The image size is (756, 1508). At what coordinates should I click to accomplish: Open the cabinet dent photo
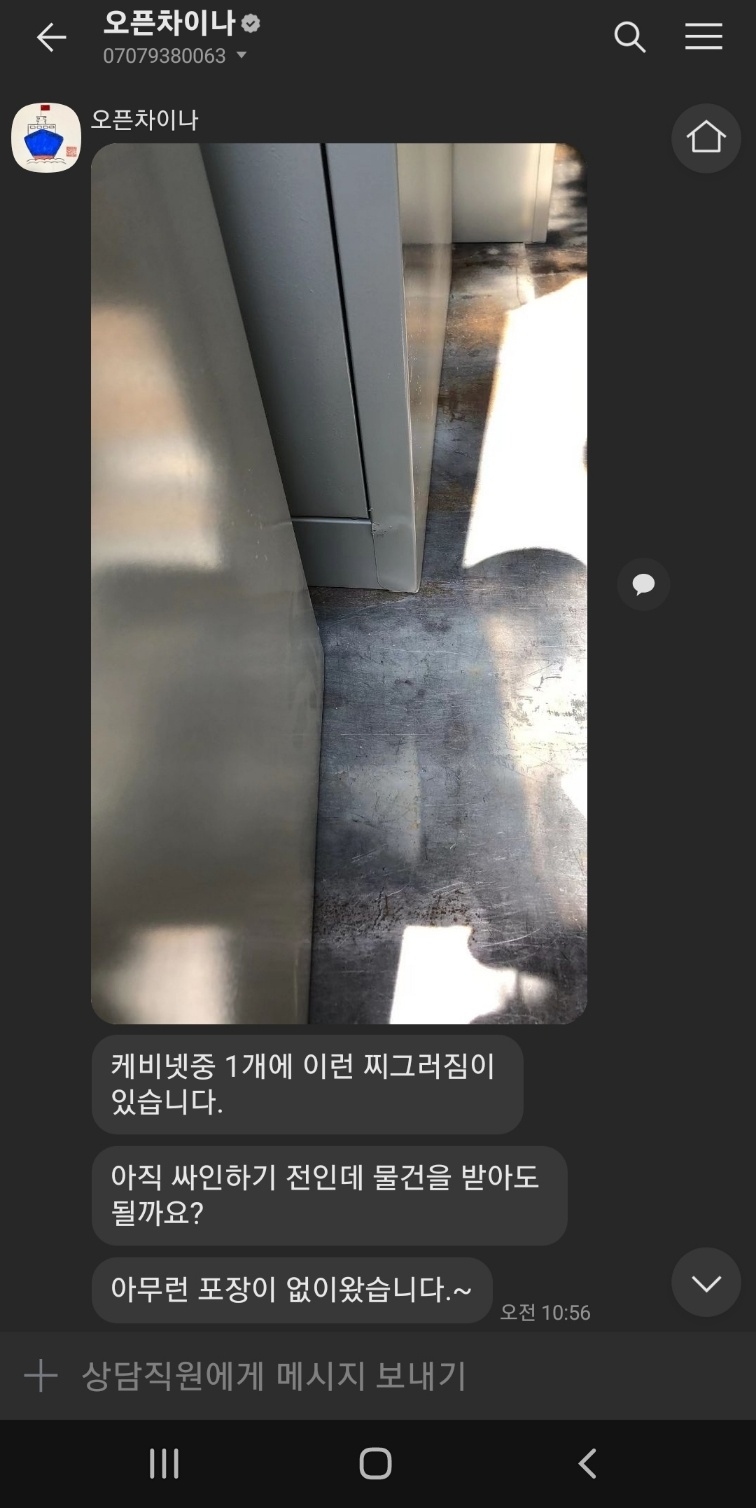[338, 583]
